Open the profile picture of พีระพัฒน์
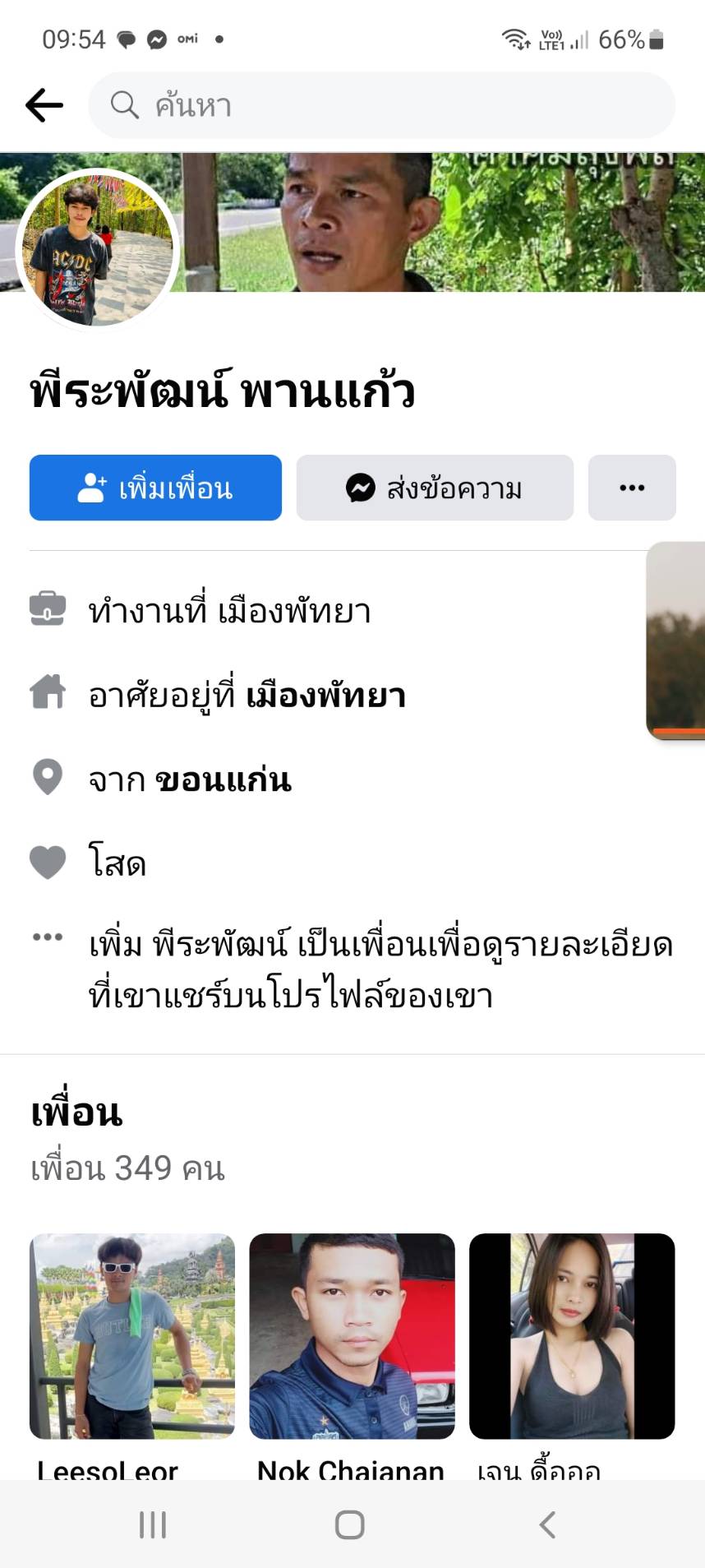Viewport: 705px width, 1568px height. pos(97,250)
